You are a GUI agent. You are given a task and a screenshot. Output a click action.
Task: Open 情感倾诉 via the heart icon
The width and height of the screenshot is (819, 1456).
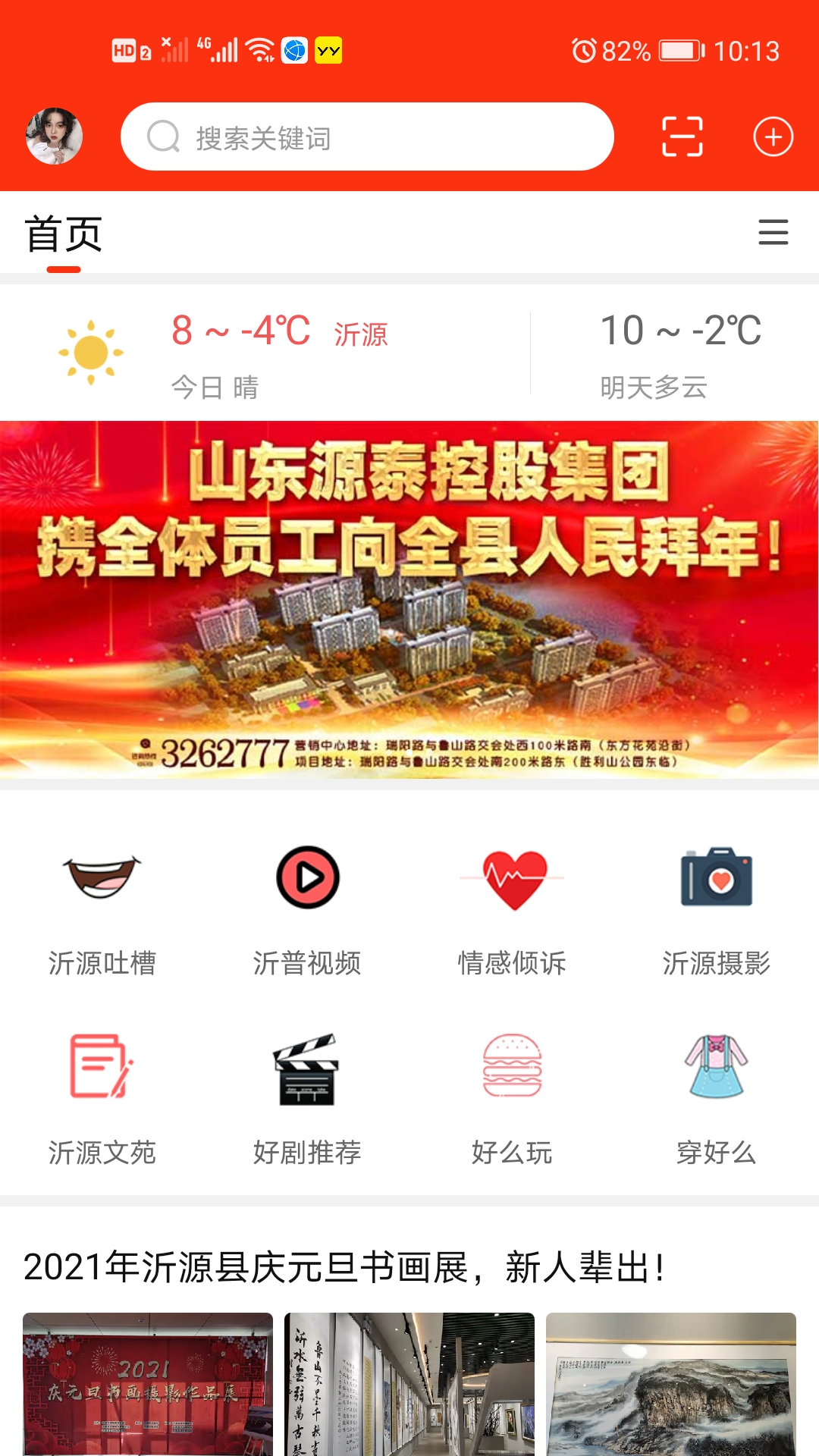pyautogui.click(x=512, y=877)
